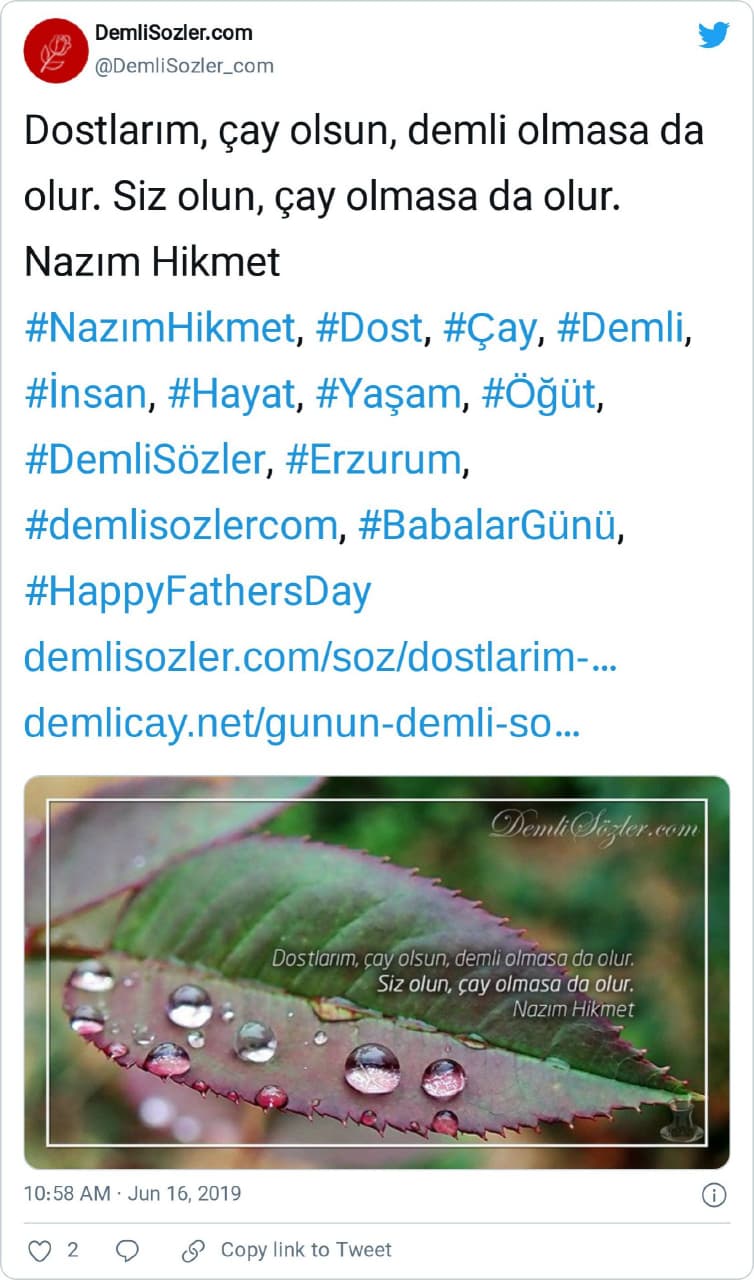Open the #NazımHikmet hashtag
The height and width of the screenshot is (1280, 754).
point(160,329)
